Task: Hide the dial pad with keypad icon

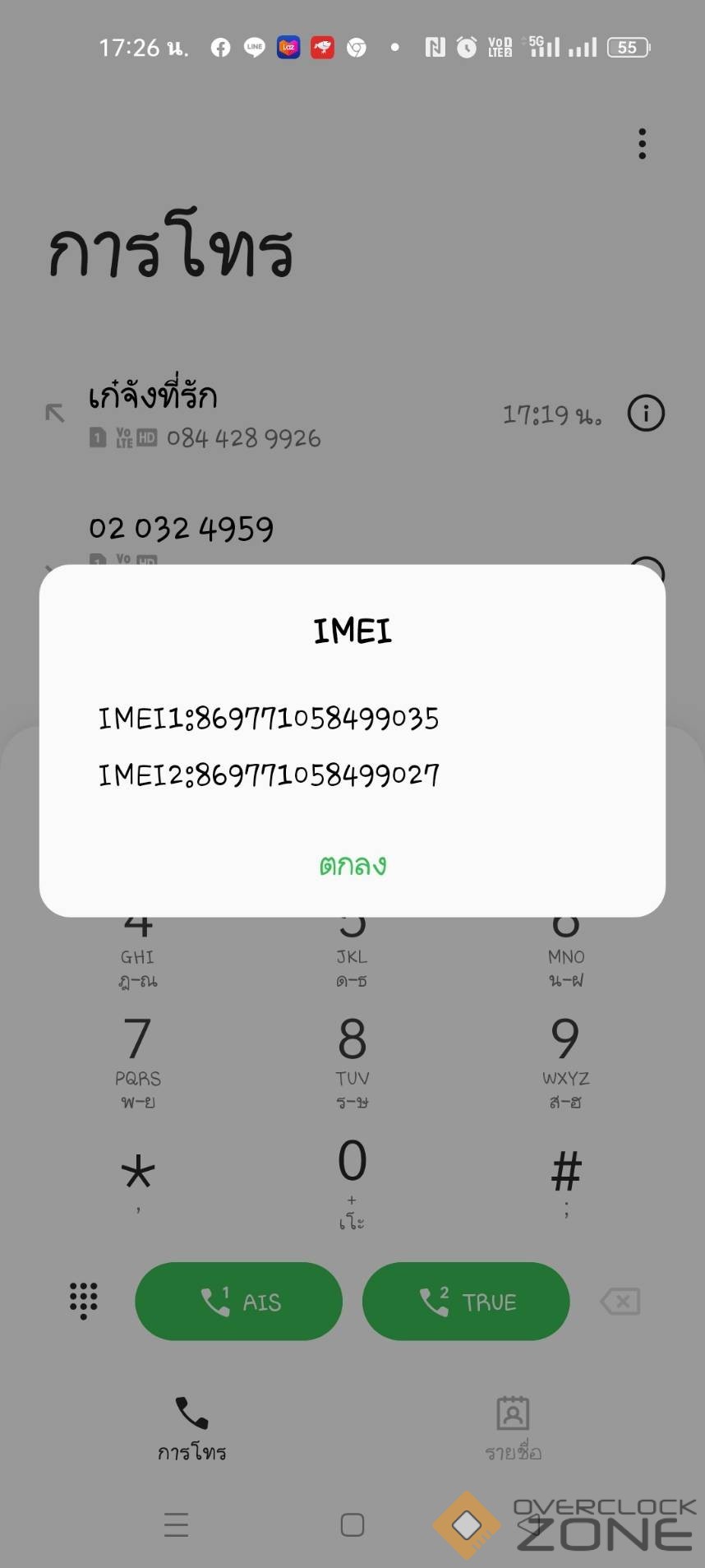Action: coord(83,1301)
